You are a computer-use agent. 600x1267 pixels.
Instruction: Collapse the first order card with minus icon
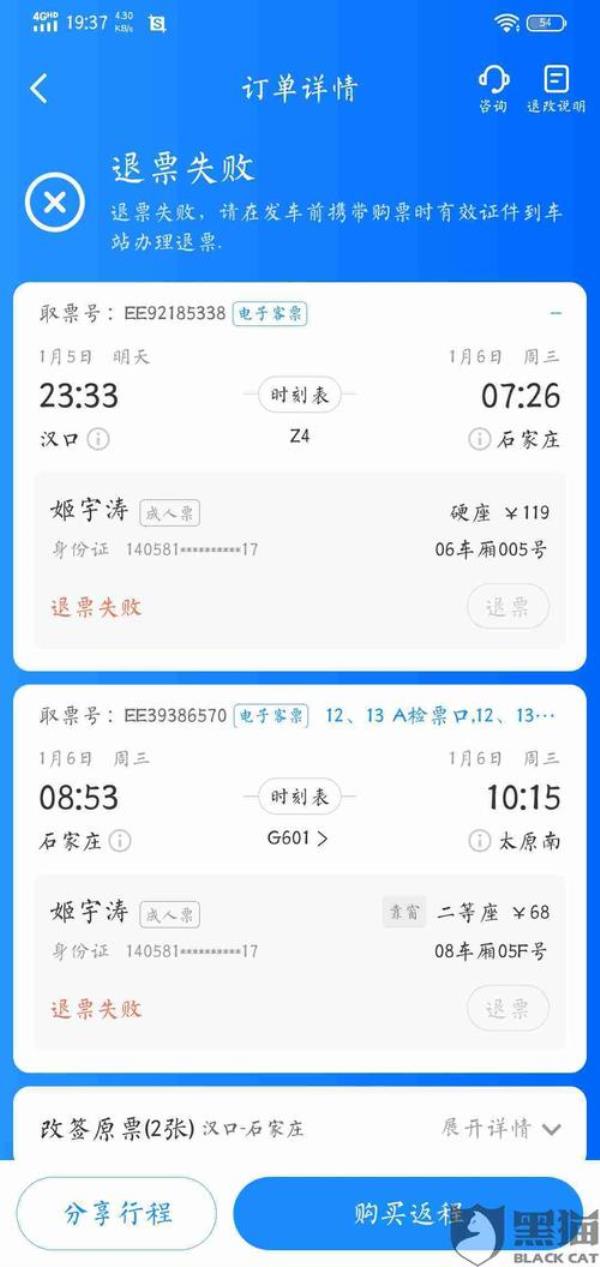click(x=556, y=314)
